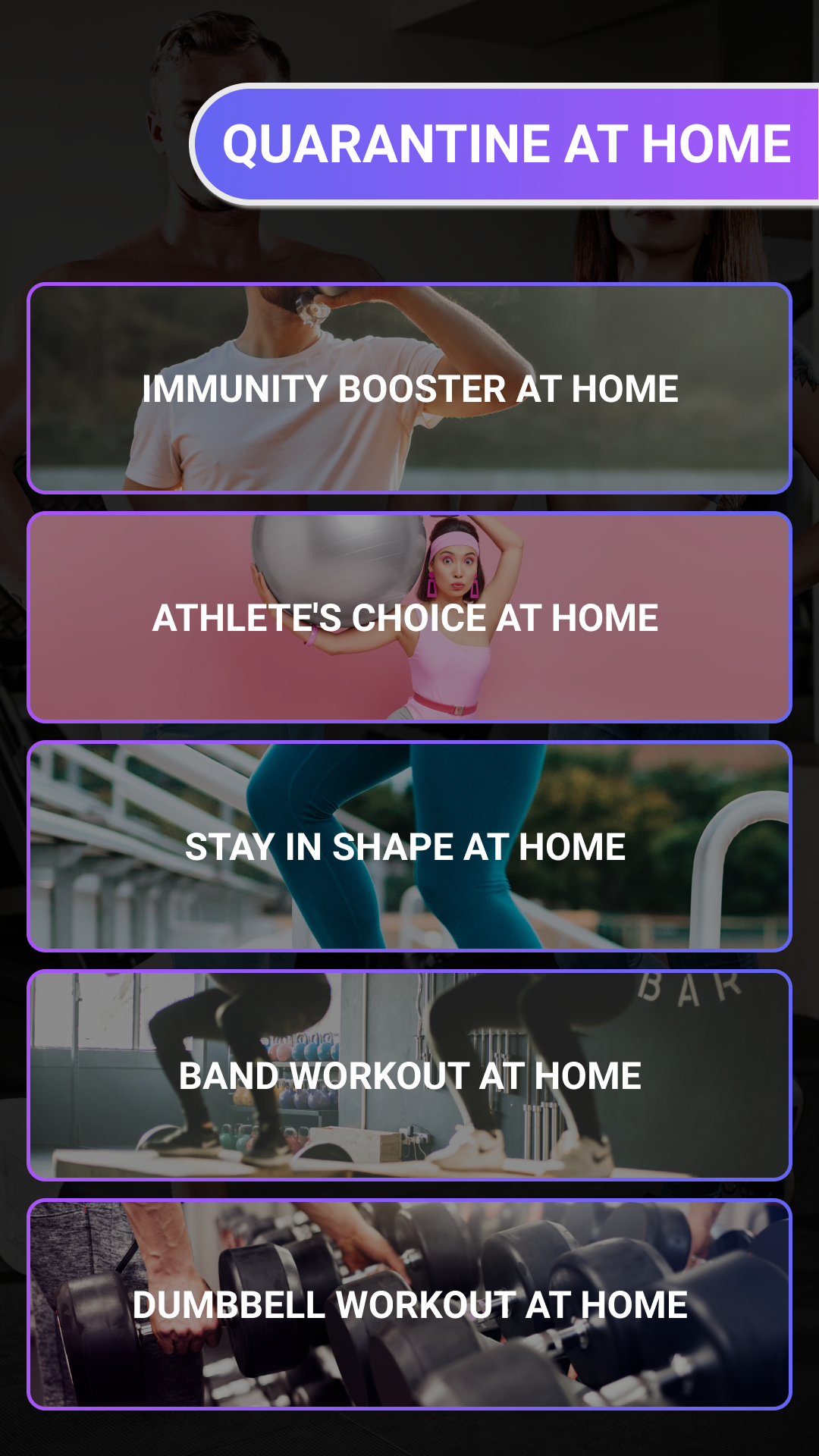This screenshot has width=819, height=1456.
Task: Select Athlete's Choice At Home card
Action: (x=409, y=618)
